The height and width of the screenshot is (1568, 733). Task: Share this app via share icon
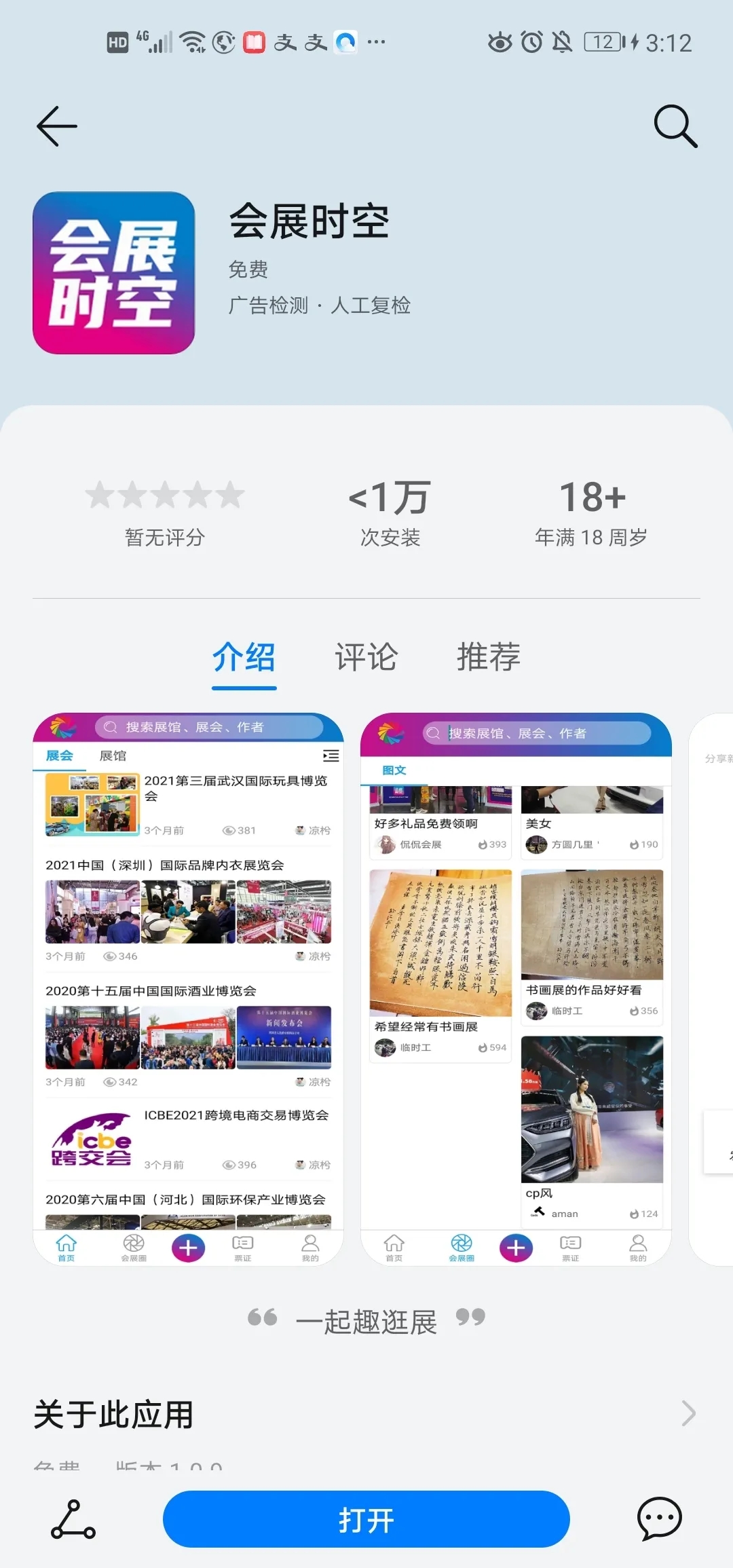coord(73,1519)
